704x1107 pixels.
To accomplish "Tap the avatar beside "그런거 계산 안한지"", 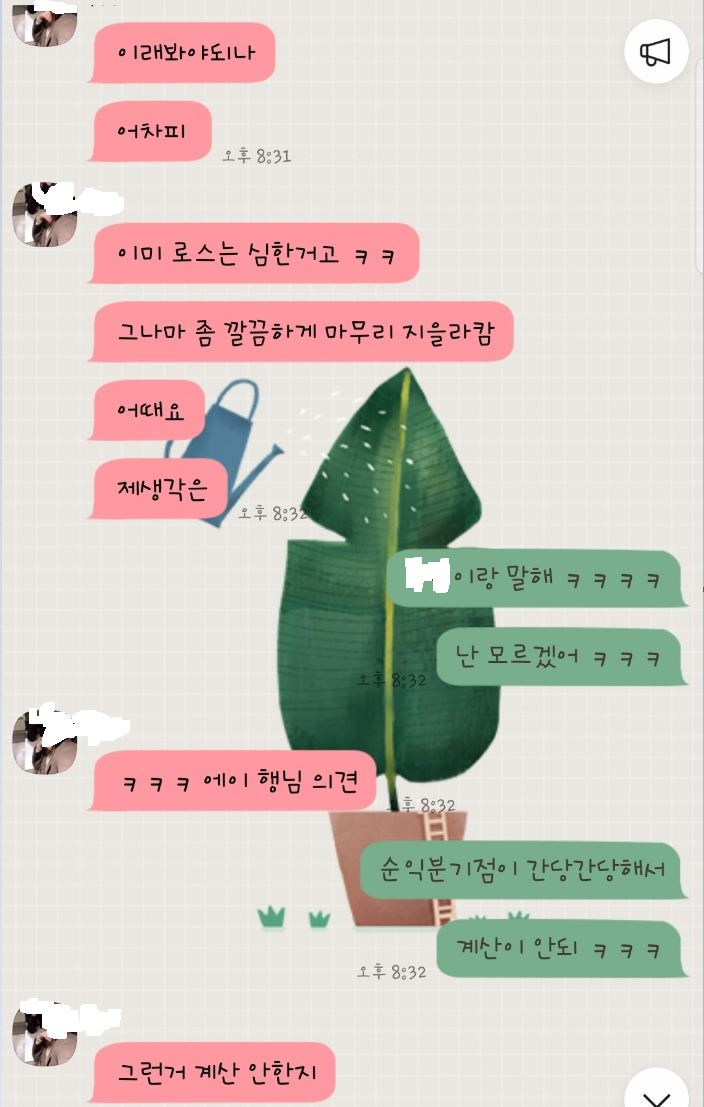I will (x=44, y=1036).
